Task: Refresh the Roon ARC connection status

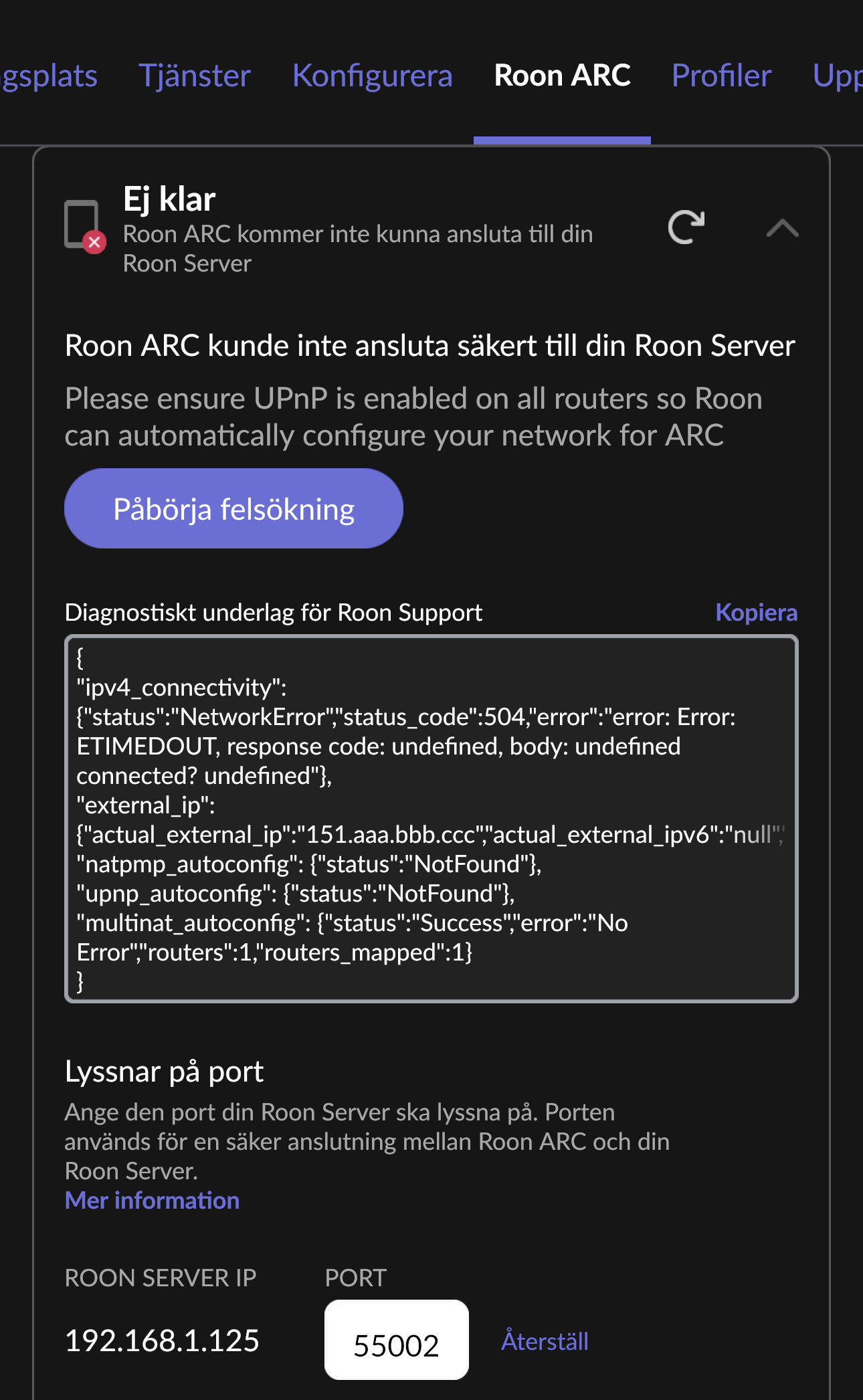Action: click(686, 227)
